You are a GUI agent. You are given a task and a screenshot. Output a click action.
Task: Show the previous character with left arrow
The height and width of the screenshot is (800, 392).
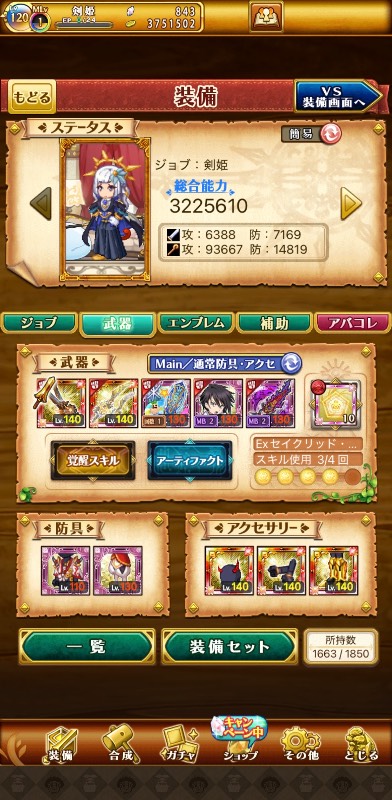tap(41, 204)
